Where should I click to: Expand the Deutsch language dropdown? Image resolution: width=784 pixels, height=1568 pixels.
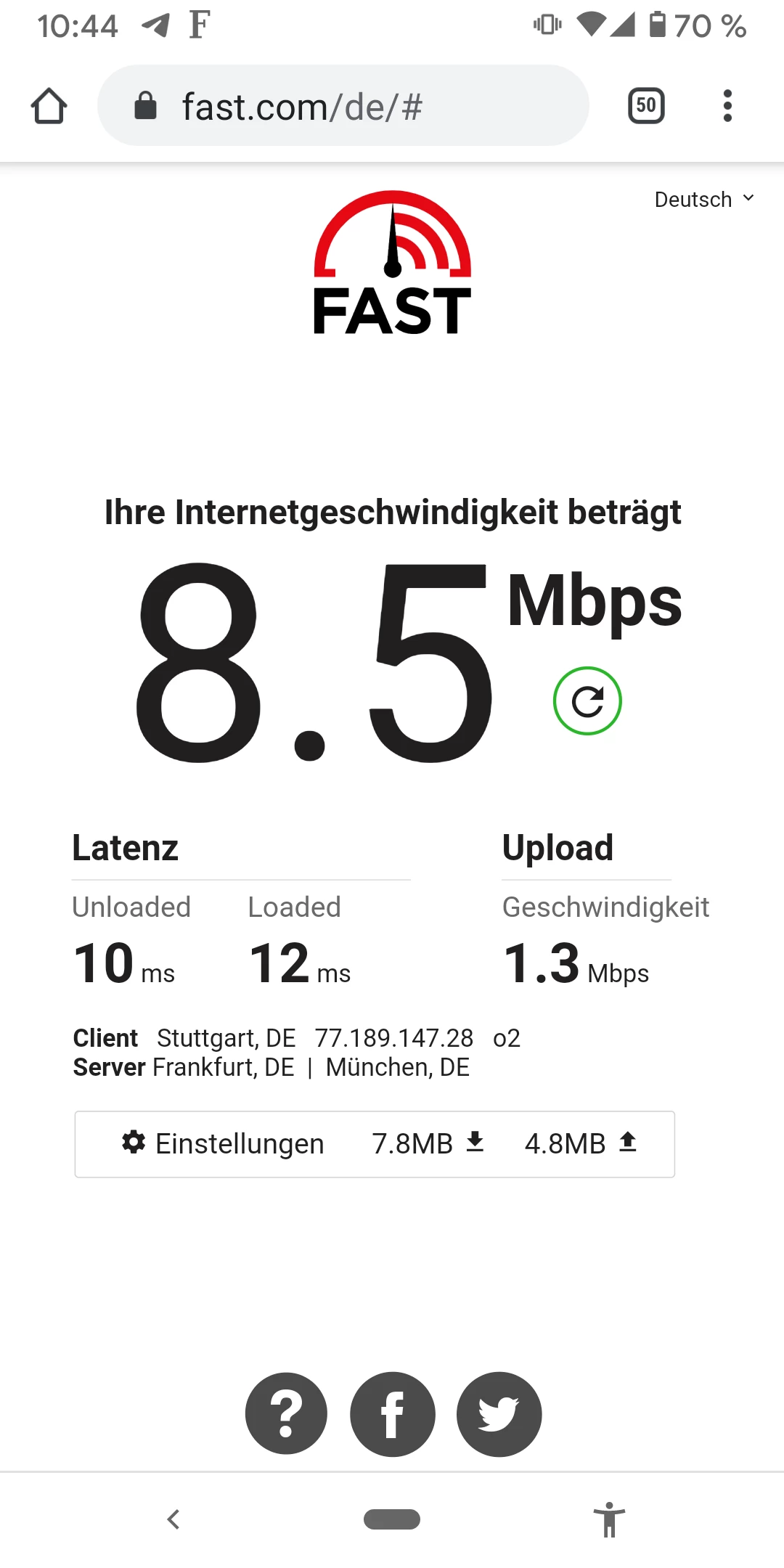(x=704, y=200)
